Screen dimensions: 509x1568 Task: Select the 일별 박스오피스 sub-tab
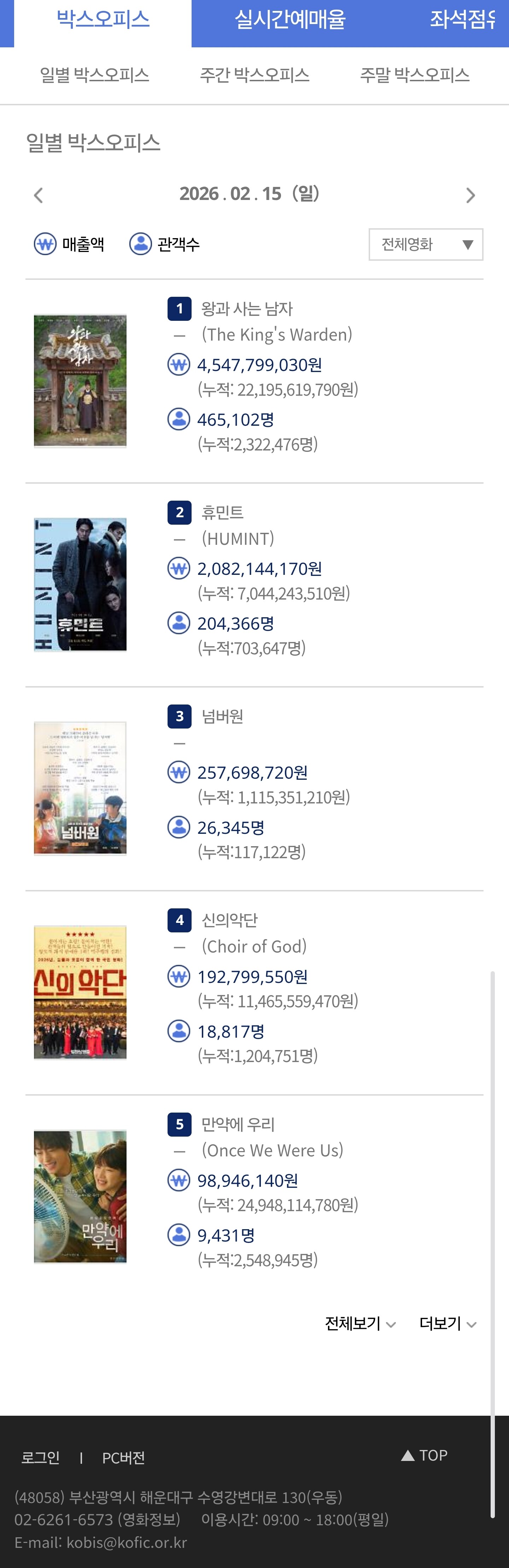pyautogui.click(x=94, y=76)
